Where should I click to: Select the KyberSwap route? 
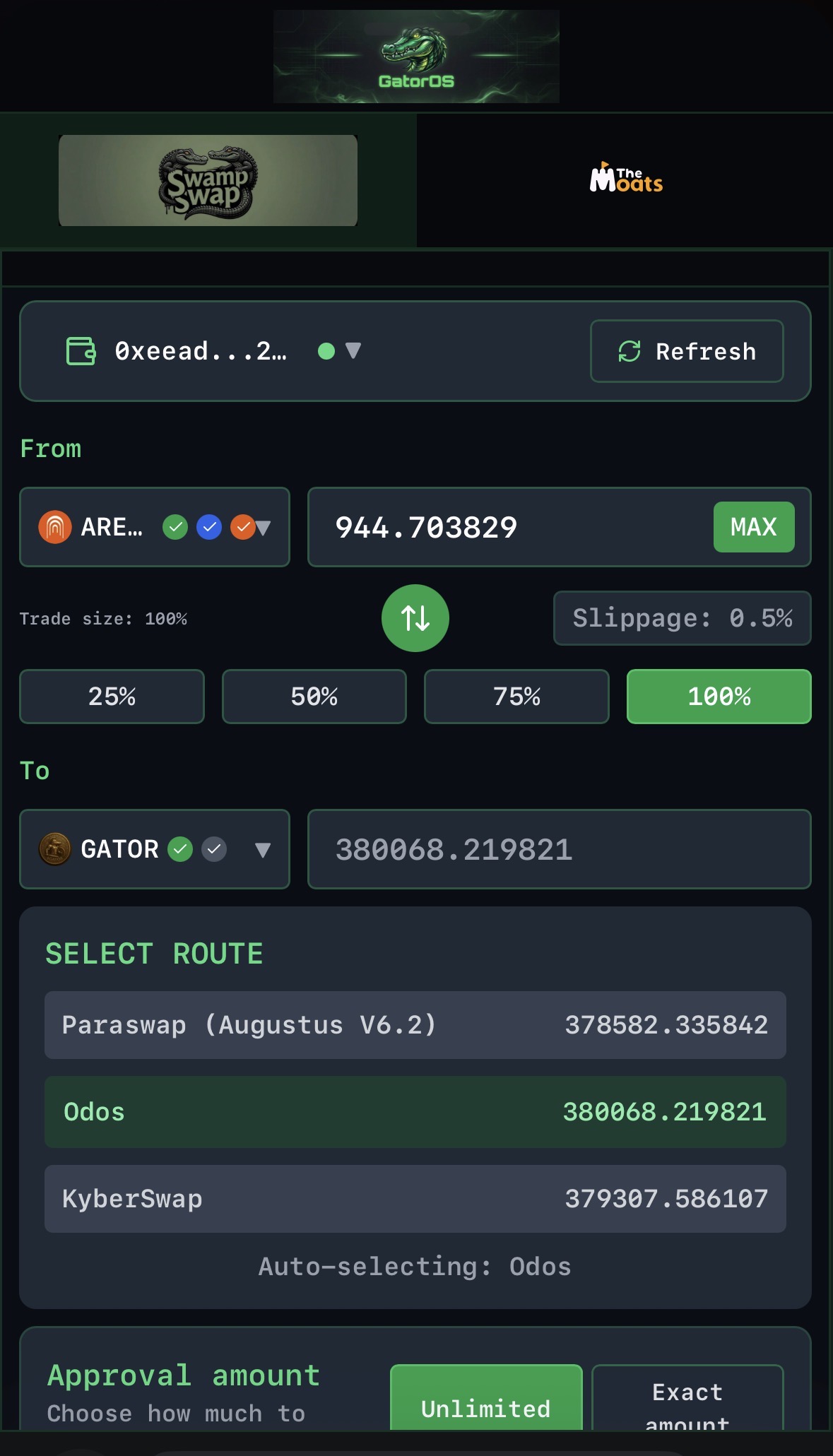click(x=415, y=1199)
